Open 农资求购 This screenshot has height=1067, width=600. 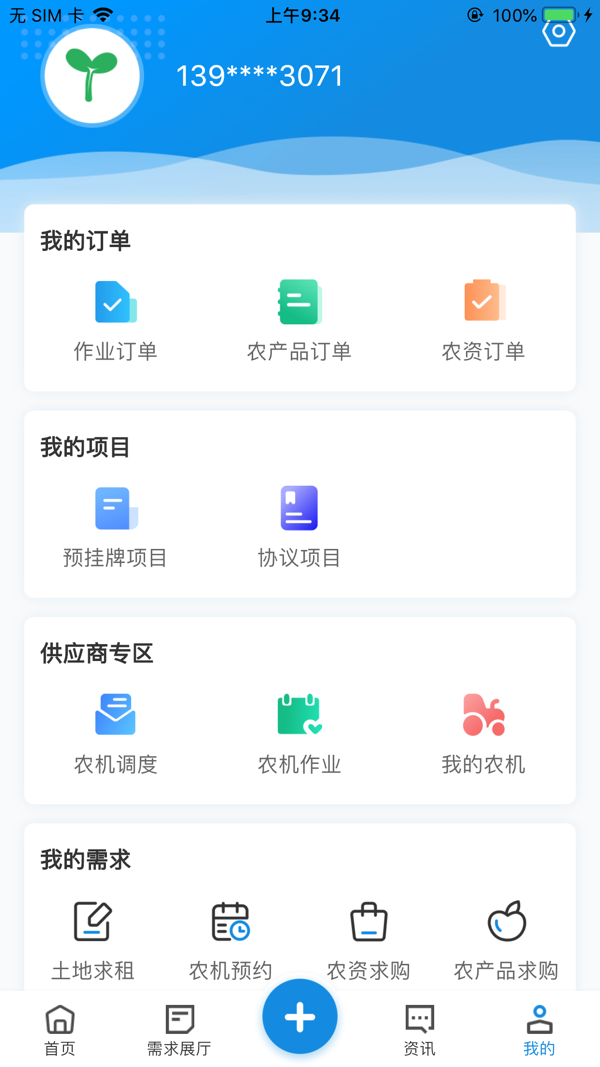(368, 940)
